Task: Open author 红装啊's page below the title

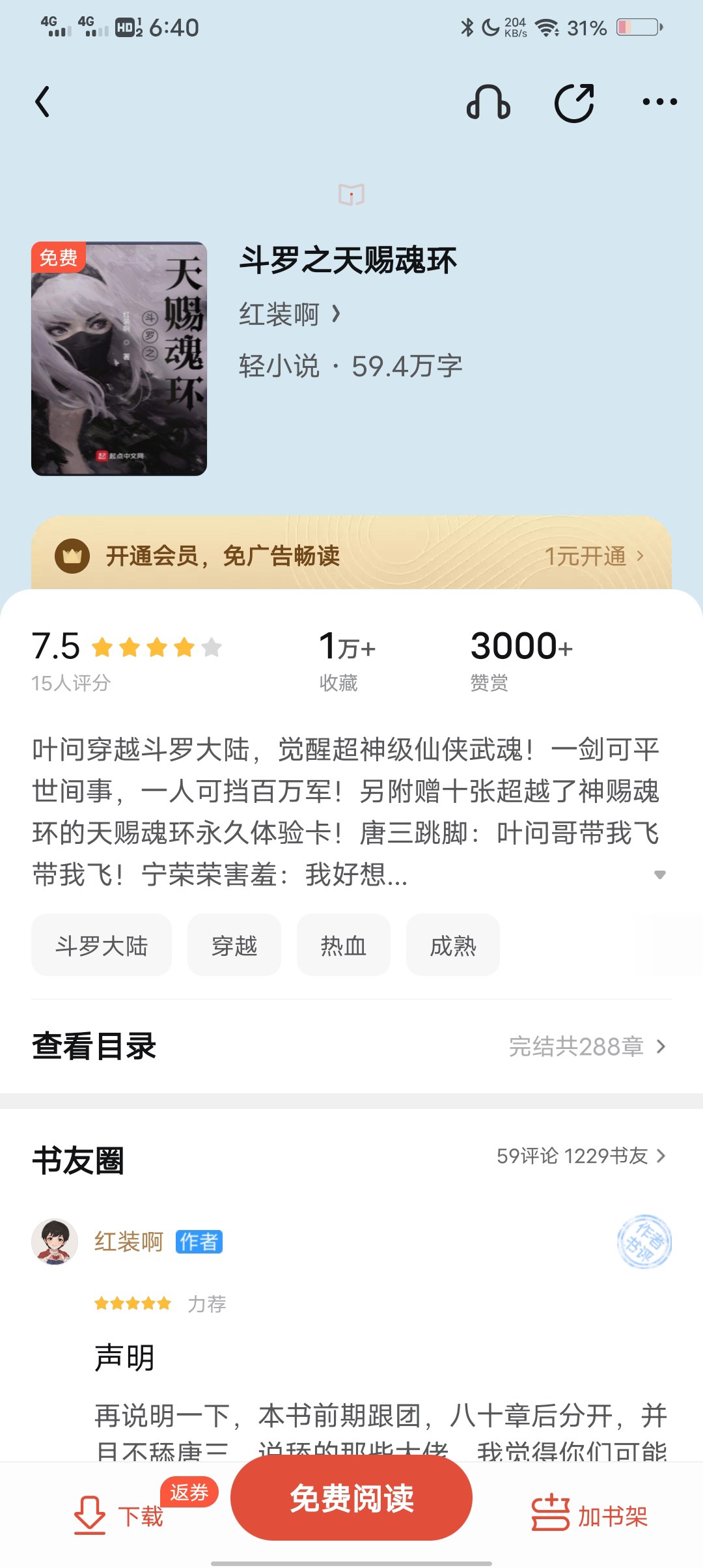Action: pyautogui.click(x=290, y=315)
